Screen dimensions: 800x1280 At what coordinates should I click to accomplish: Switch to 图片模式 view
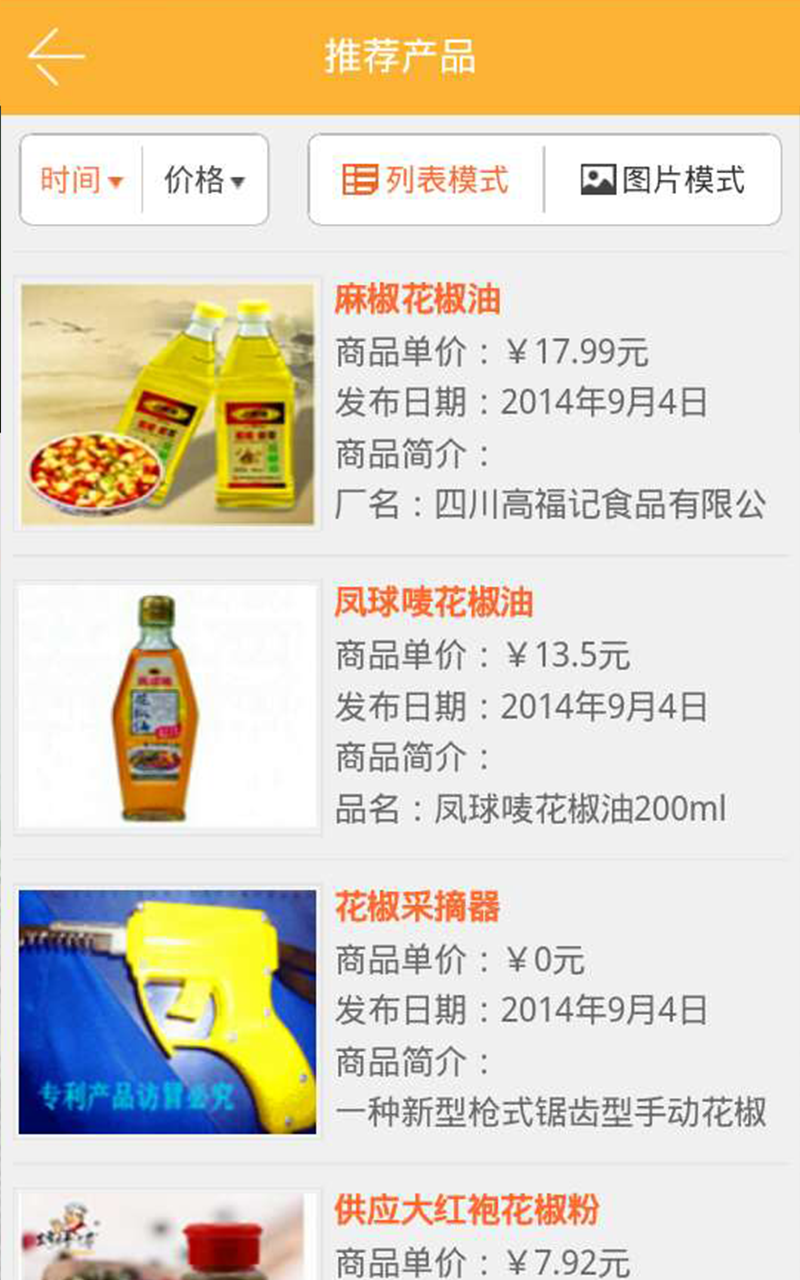(x=663, y=180)
